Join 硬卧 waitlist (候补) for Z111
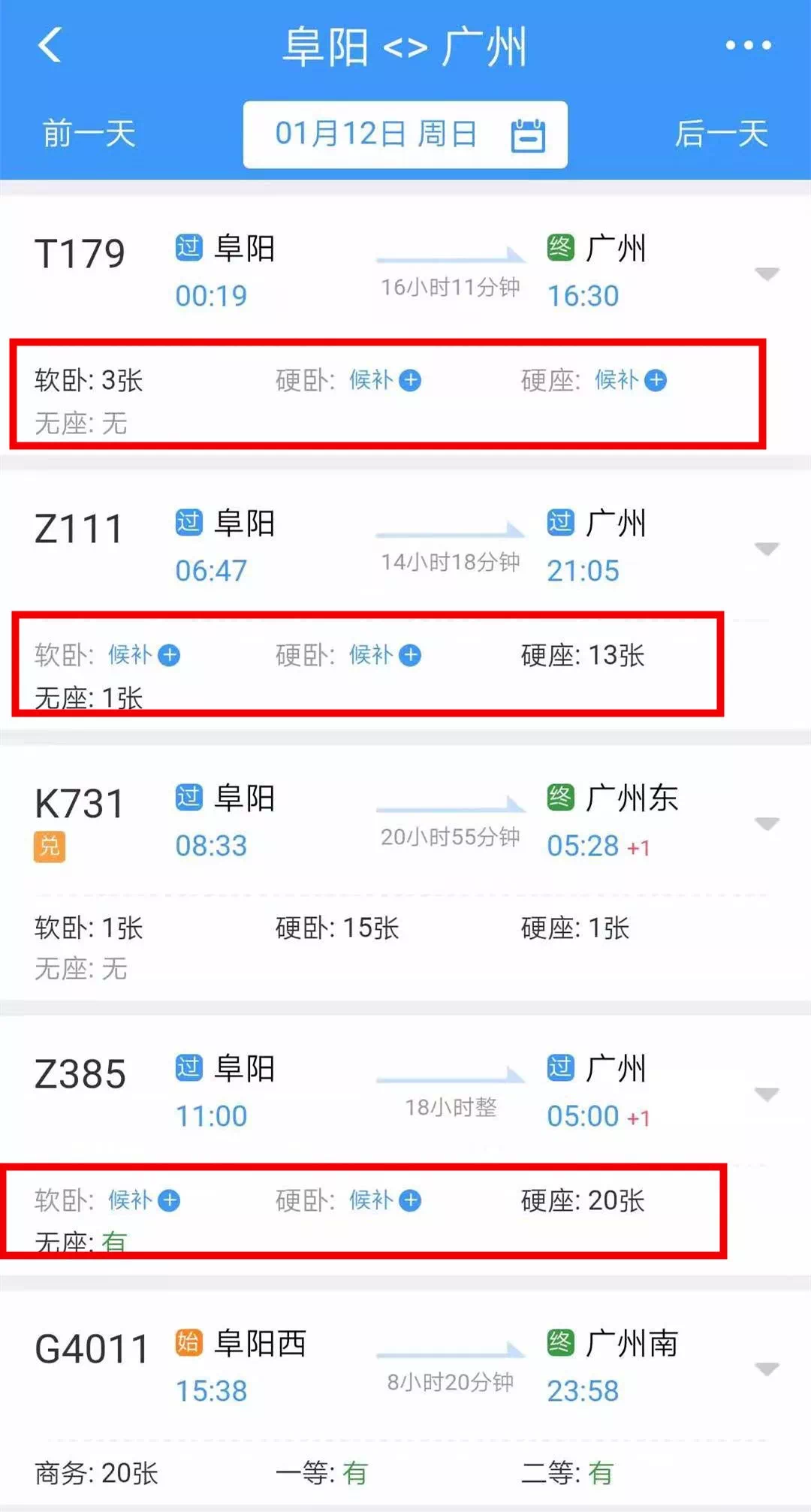 (x=385, y=655)
